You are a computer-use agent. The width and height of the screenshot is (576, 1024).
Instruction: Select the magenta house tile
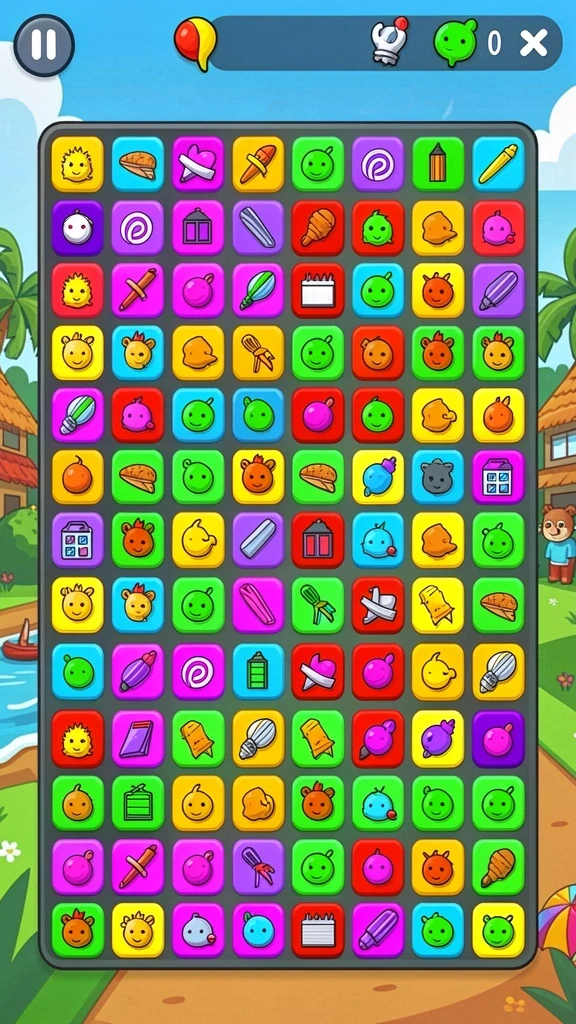pos(198,227)
